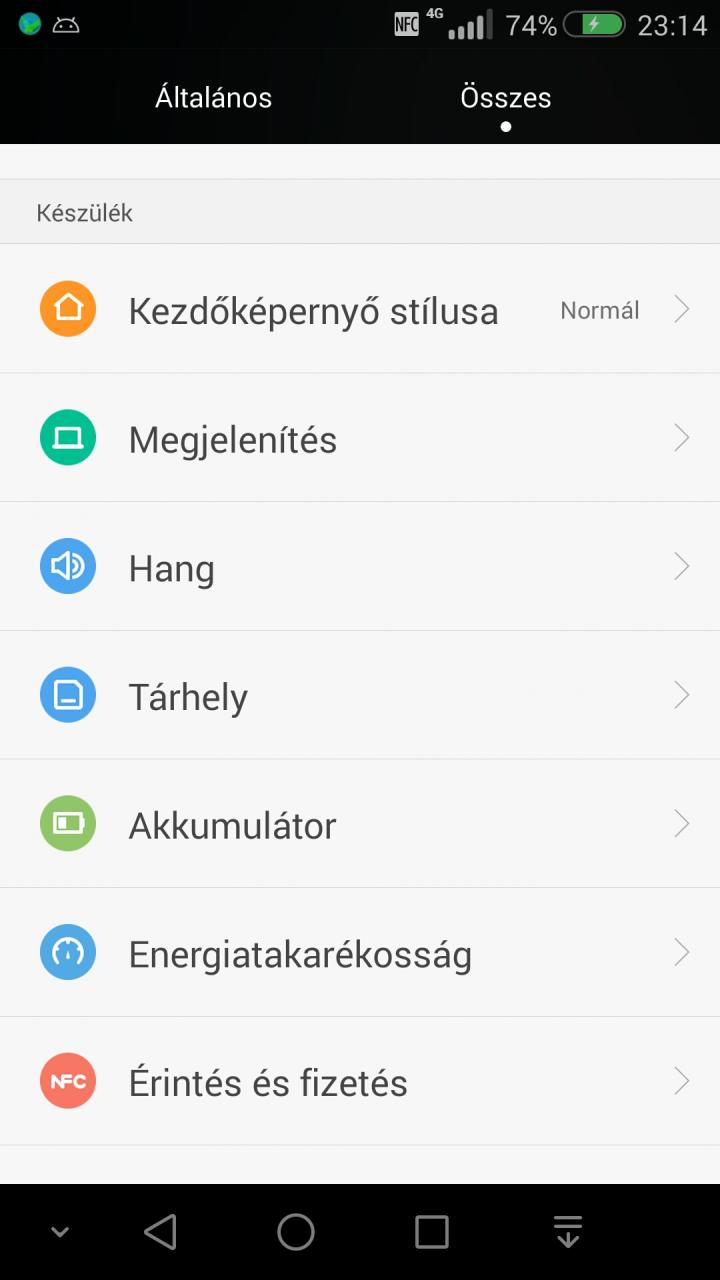Open the recent apps view

432,1232
